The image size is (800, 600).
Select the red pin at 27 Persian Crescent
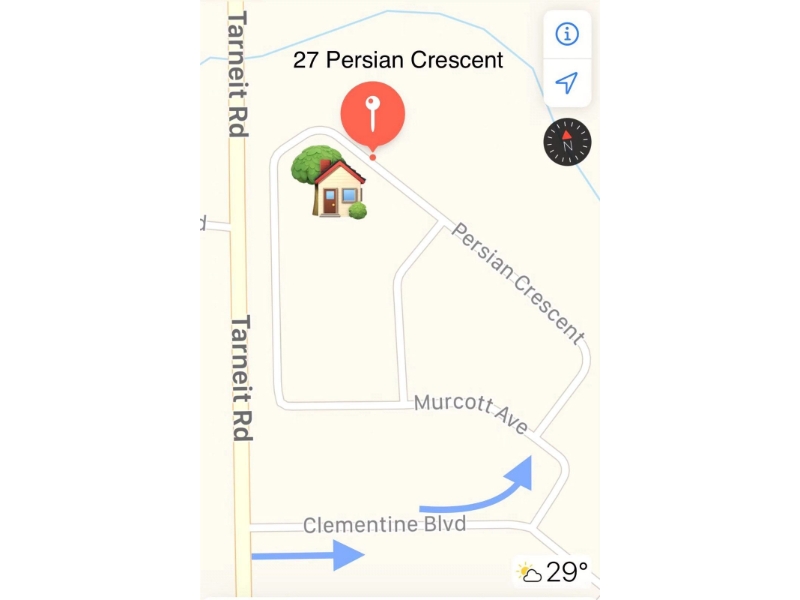372,114
